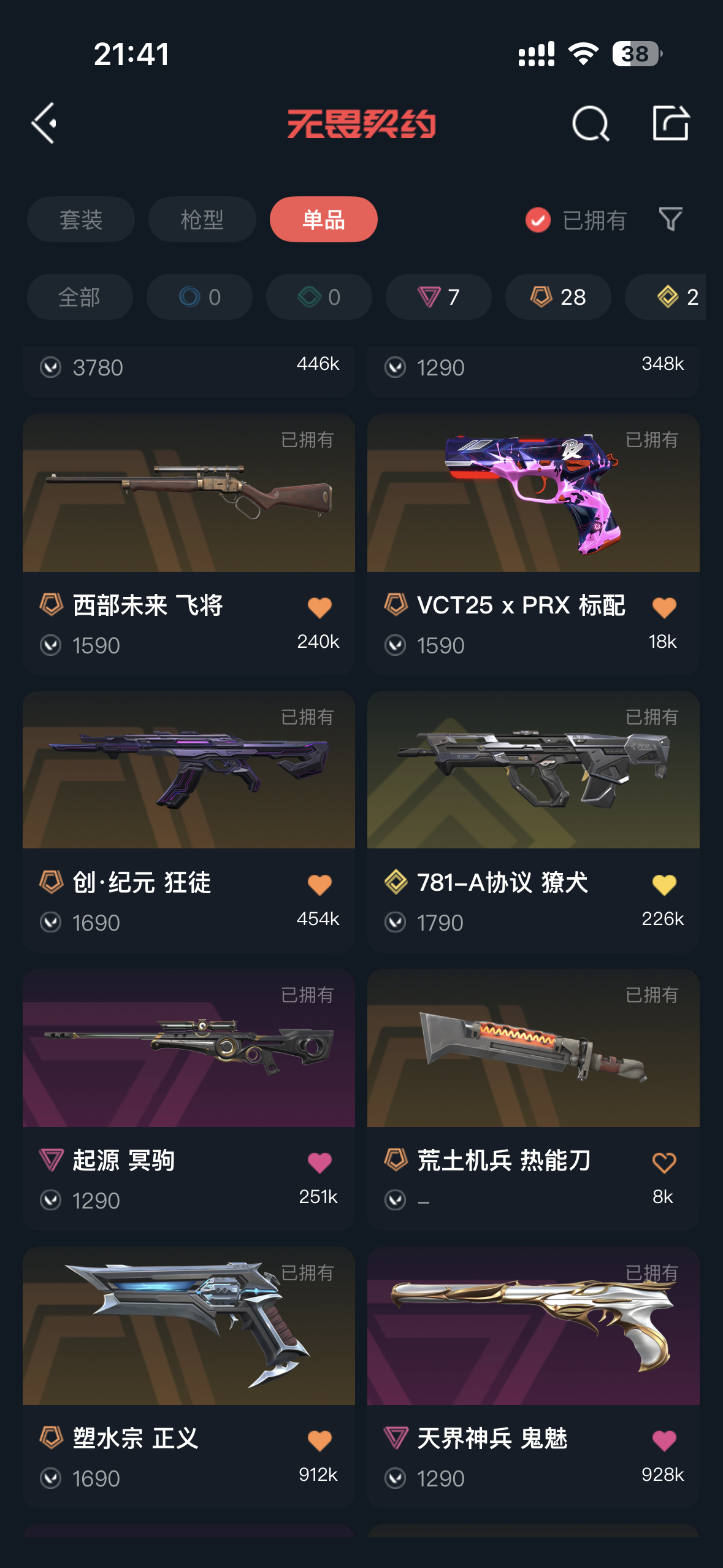Like the 创·纪元 狂徒 skin
The width and height of the screenshot is (723, 1568).
tap(319, 885)
